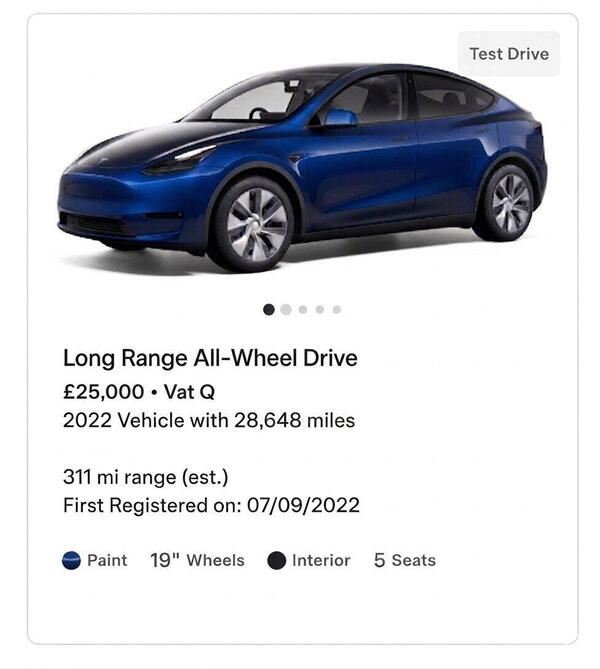
Task: Jump to the second photo indicator dot
Action: (x=286, y=309)
